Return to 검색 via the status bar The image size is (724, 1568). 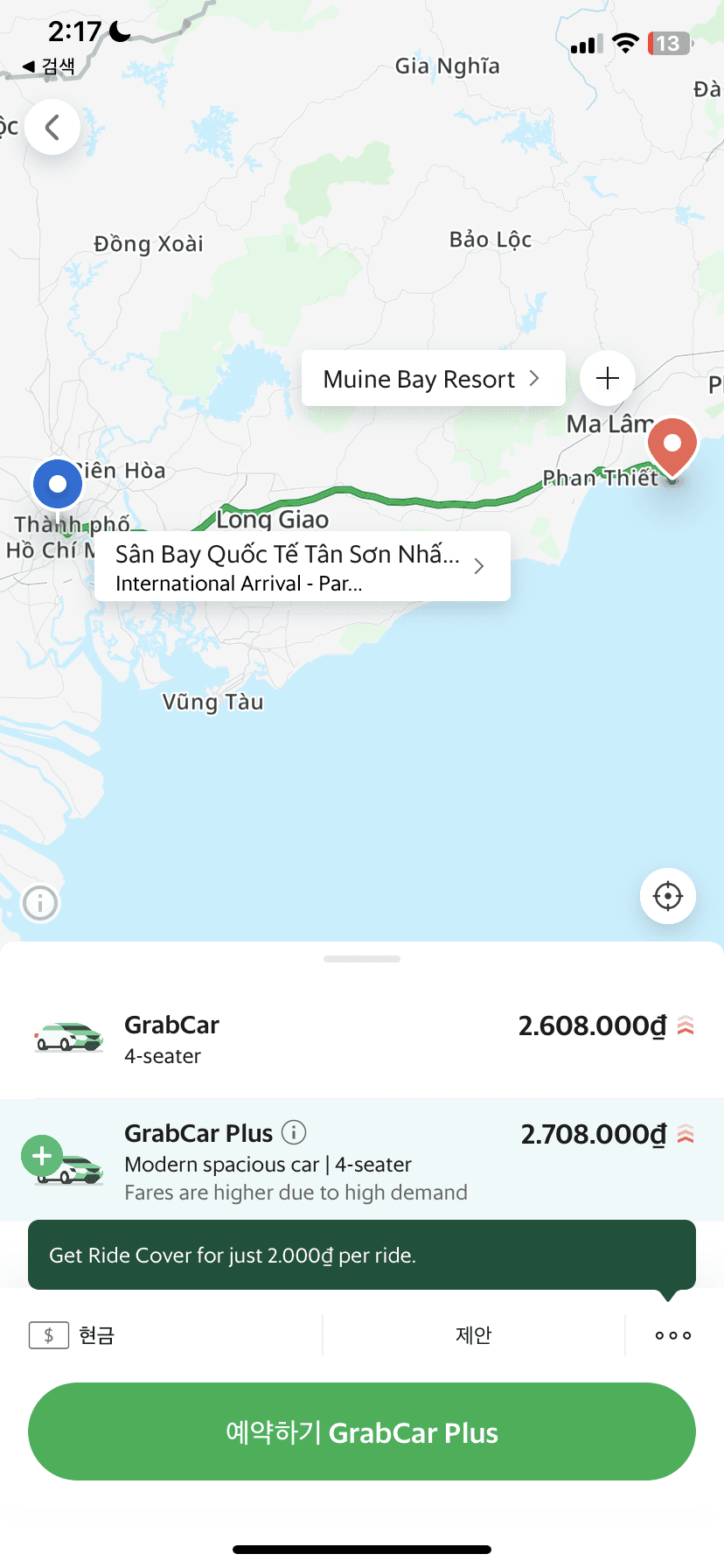(50, 66)
